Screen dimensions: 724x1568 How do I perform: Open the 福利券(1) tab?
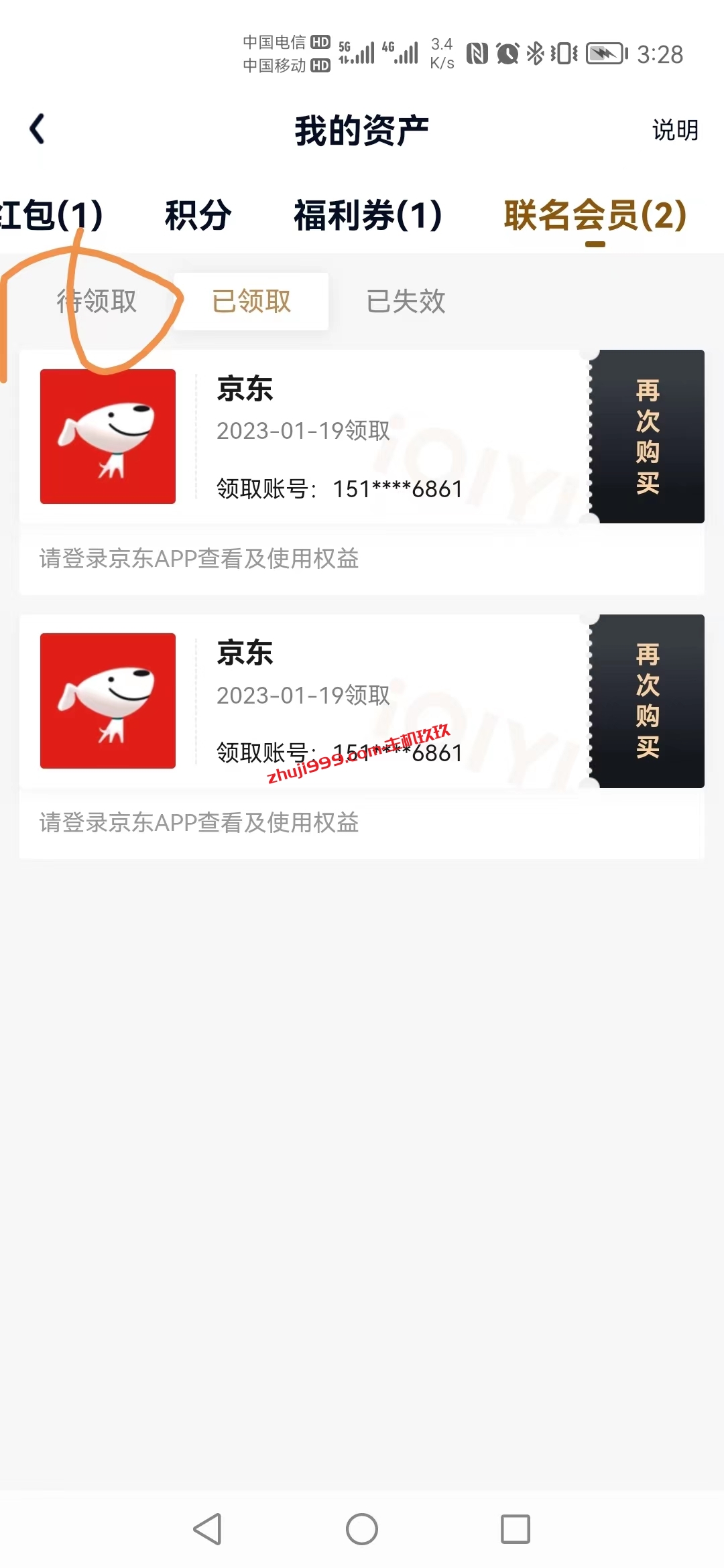click(367, 216)
